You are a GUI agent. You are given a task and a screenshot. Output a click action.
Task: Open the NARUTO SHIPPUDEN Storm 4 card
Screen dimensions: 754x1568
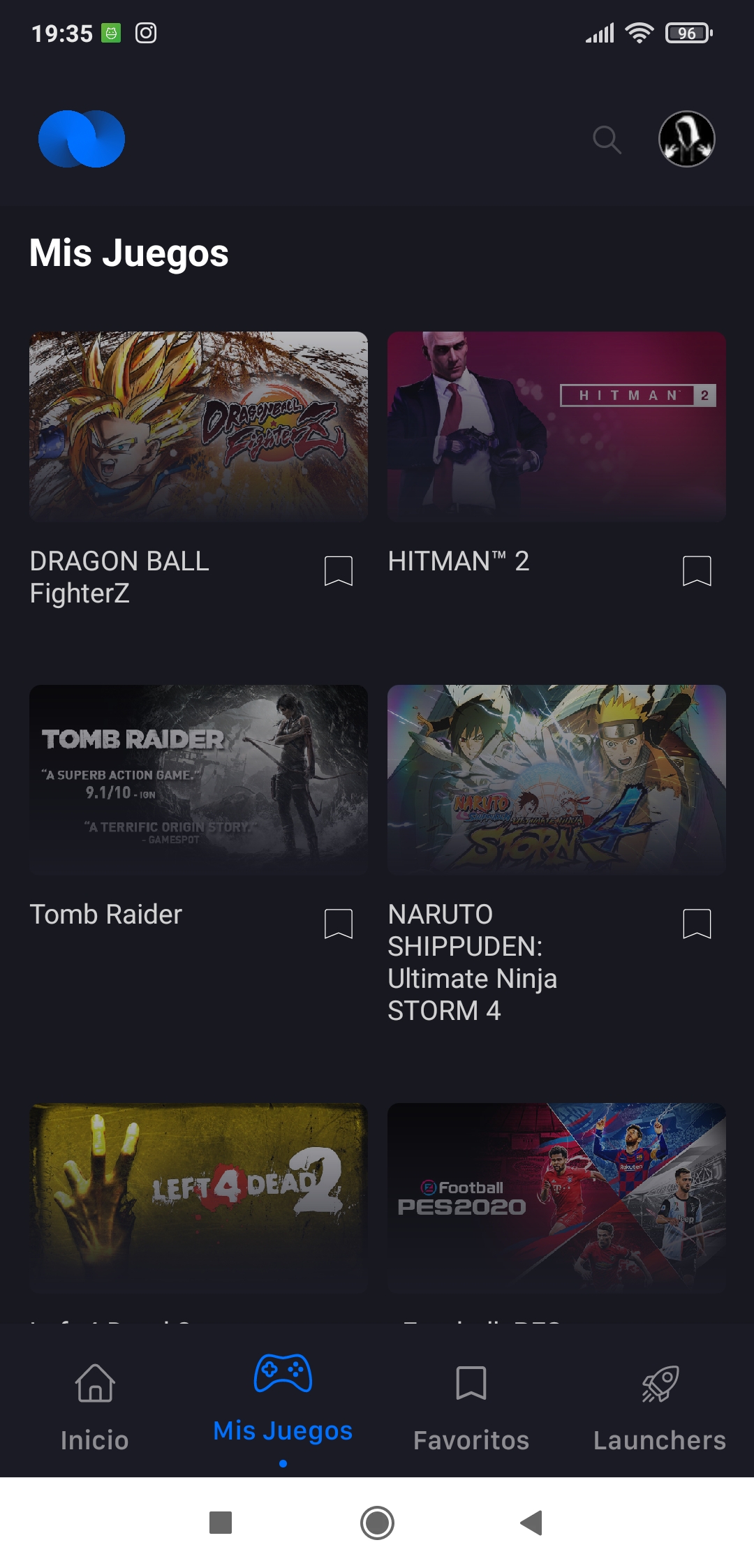tap(556, 779)
